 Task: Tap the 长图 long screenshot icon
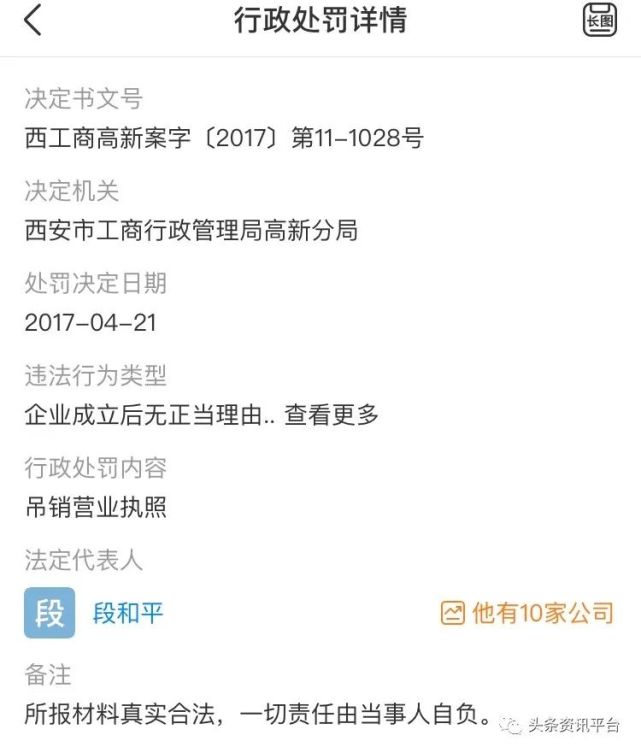599,21
